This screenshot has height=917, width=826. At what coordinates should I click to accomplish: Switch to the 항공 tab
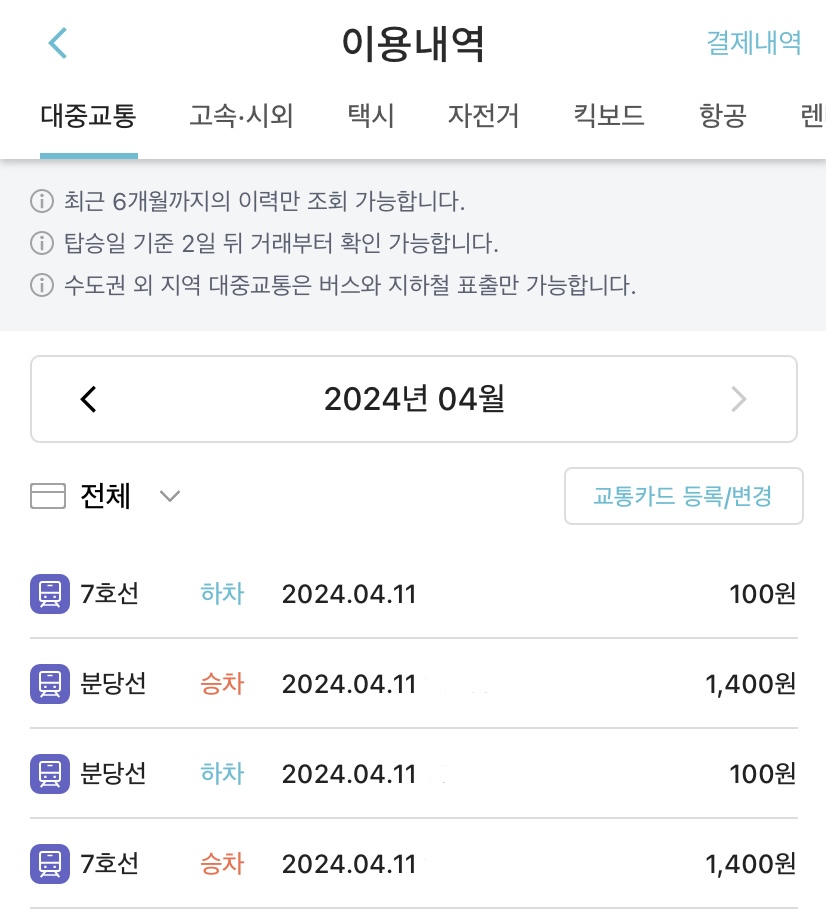point(722,116)
